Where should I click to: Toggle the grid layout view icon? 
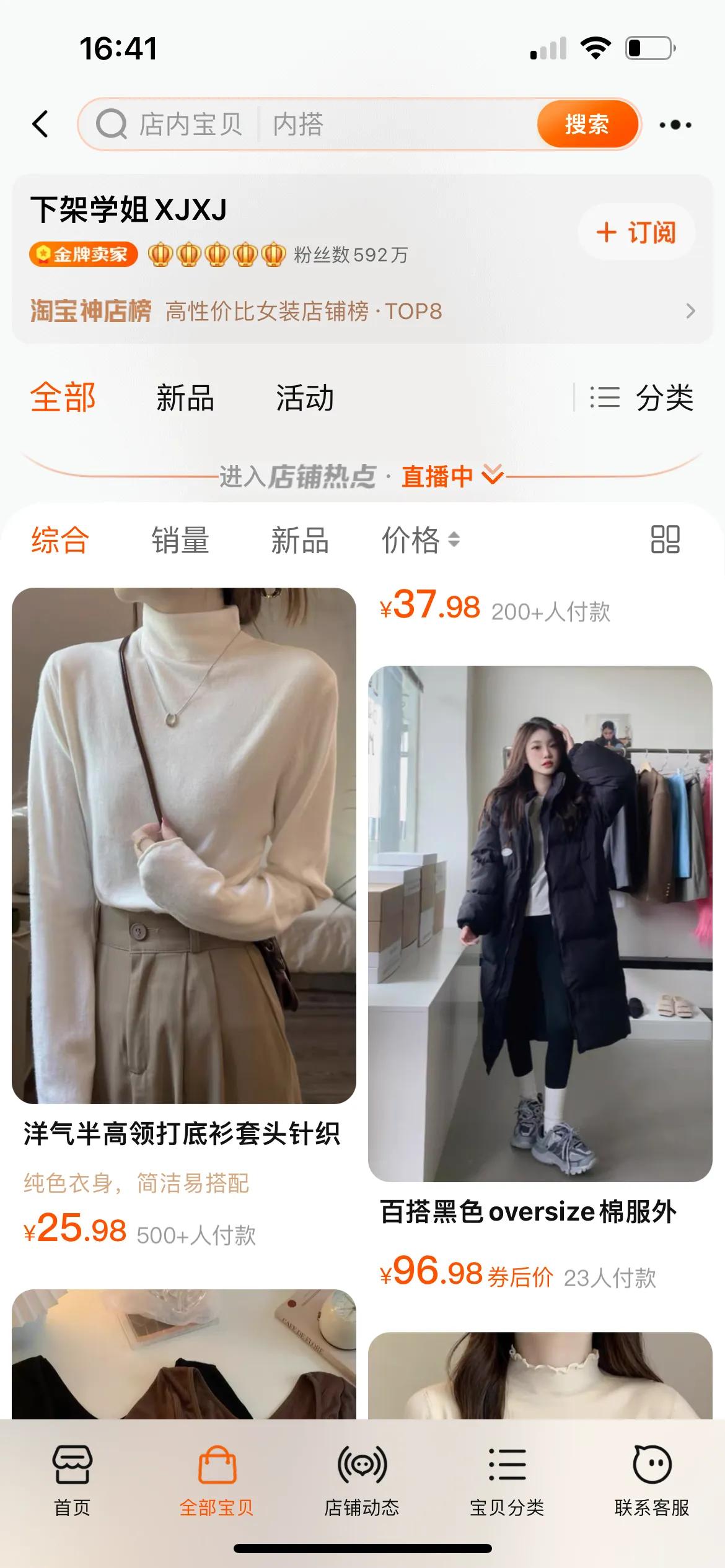(666, 539)
